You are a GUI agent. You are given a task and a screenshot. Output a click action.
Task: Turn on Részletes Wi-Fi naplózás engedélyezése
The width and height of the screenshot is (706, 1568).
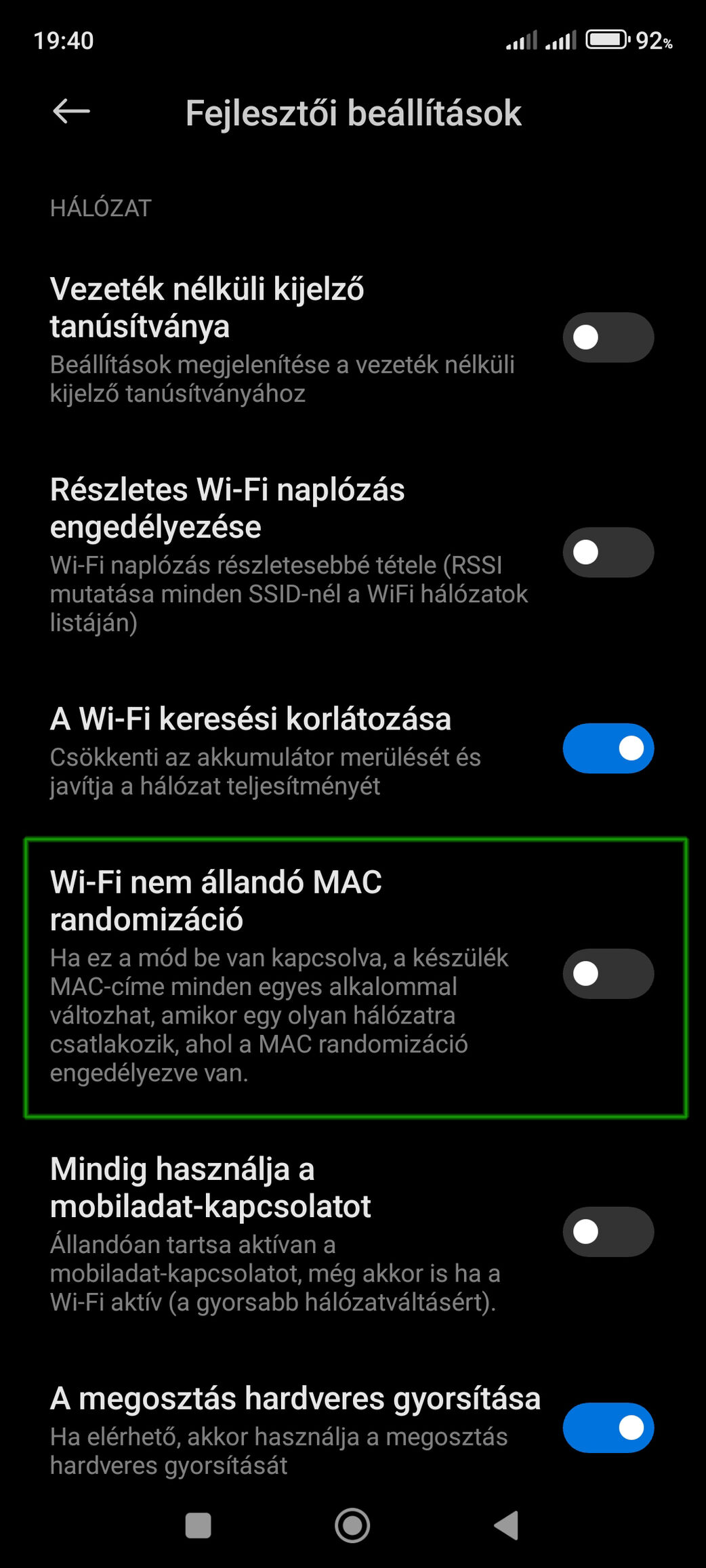pos(608,552)
